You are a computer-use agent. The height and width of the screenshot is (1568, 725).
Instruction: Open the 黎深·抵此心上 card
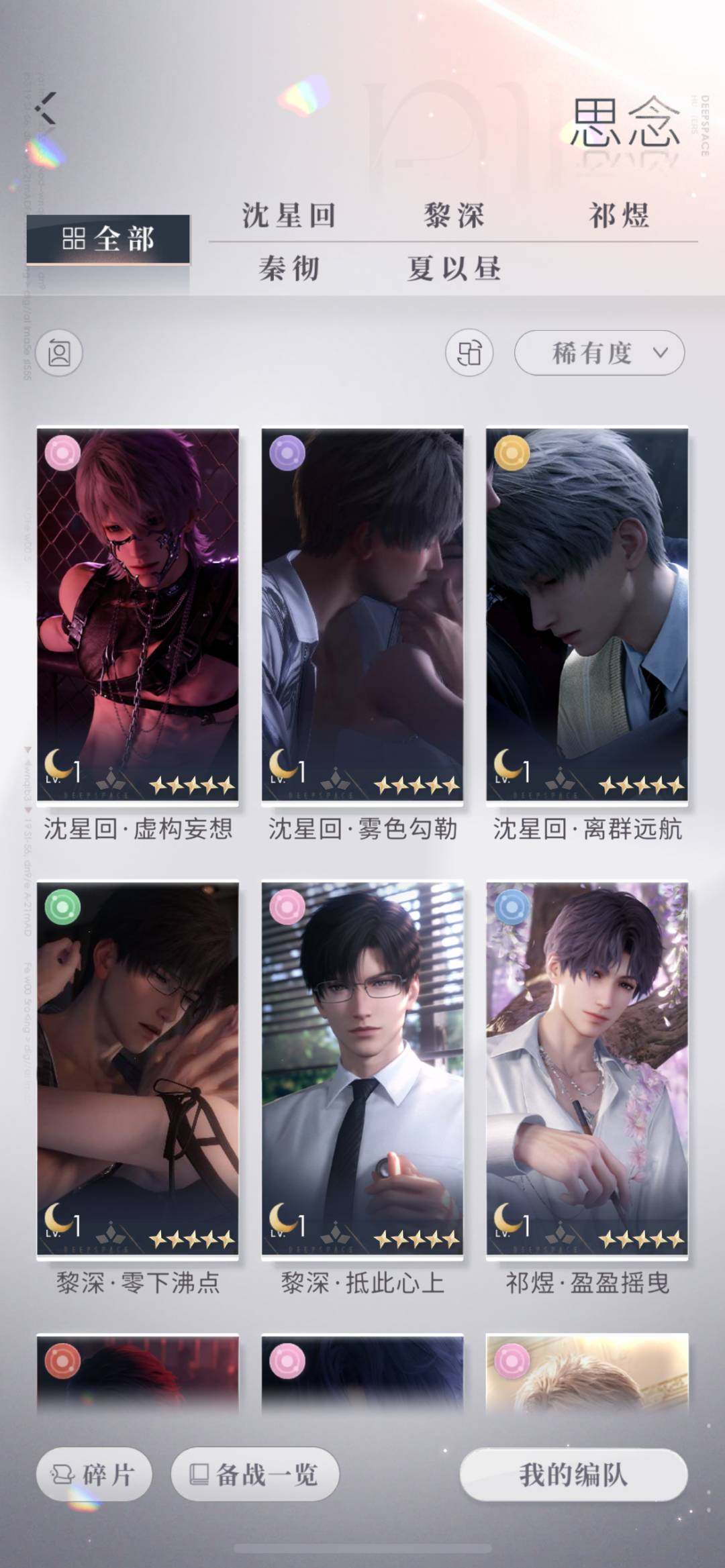point(362,1067)
